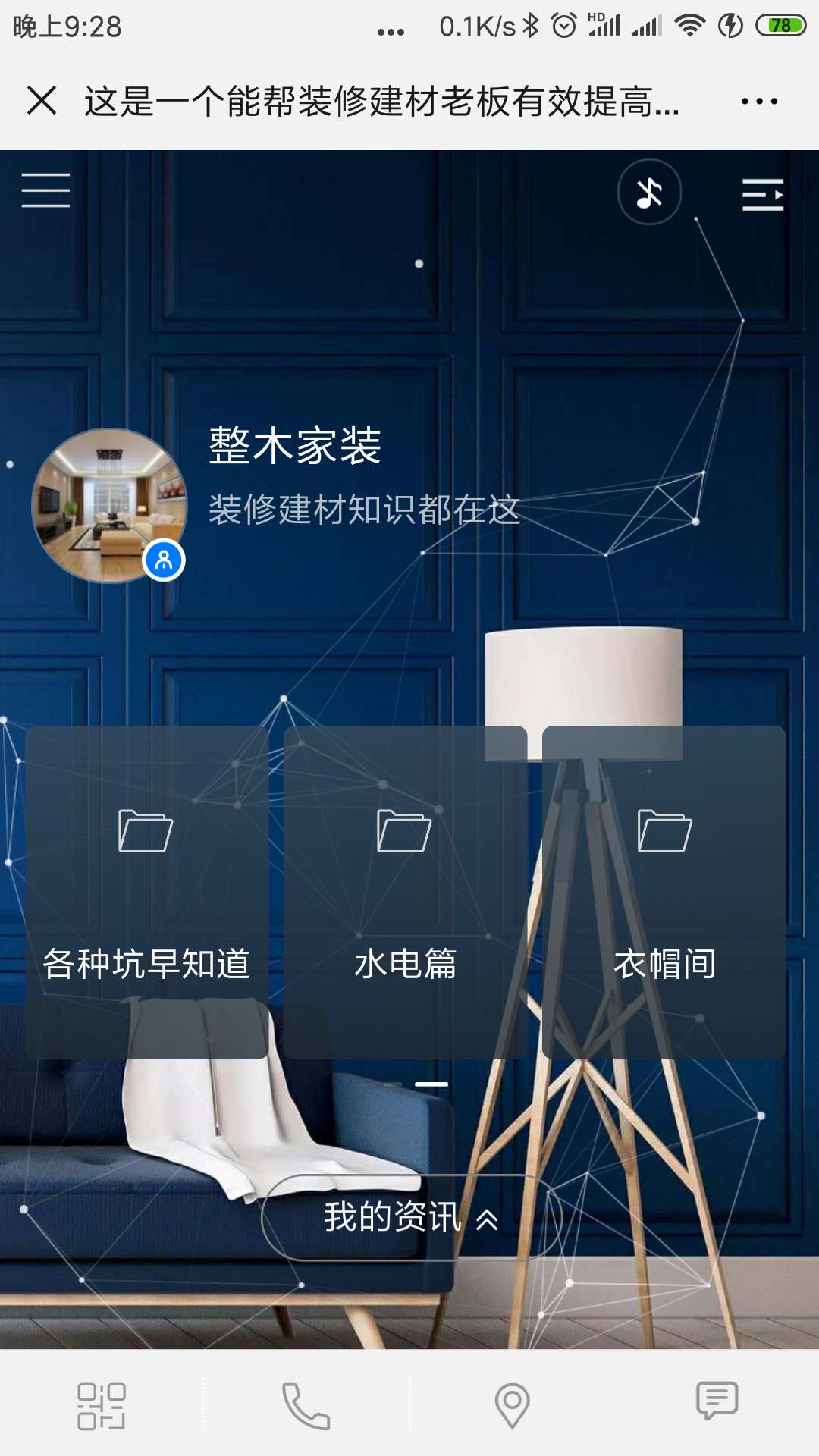This screenshot has height=1456, width=819.
Task: Open the message chat icon
Action: (717, 1401)
